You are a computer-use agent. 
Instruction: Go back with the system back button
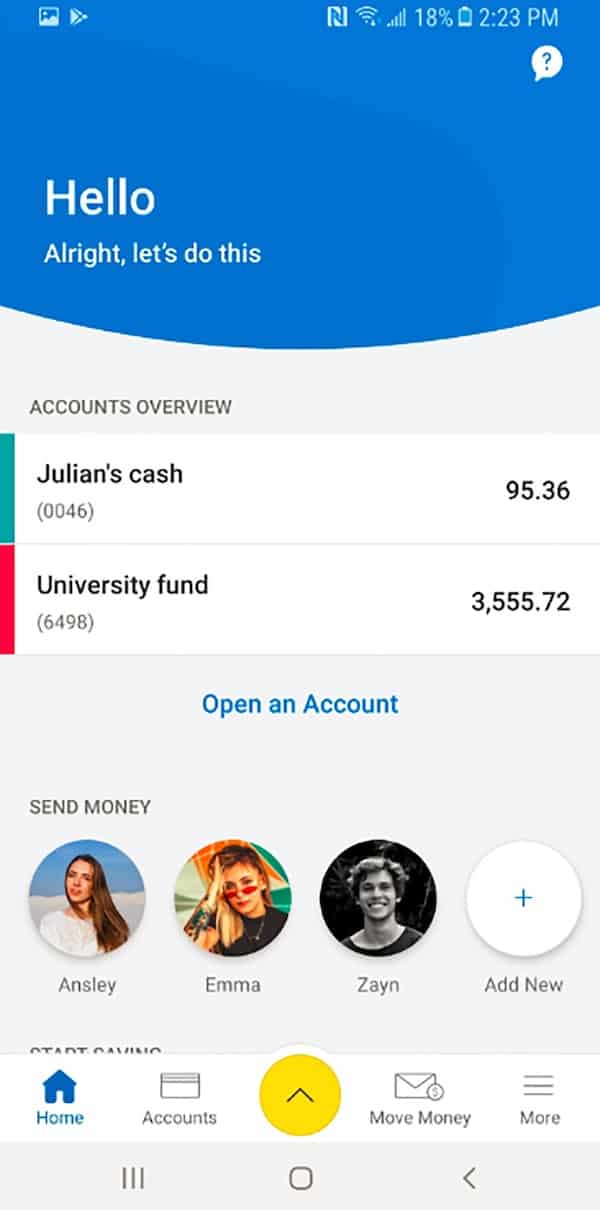pos(468,1178)
